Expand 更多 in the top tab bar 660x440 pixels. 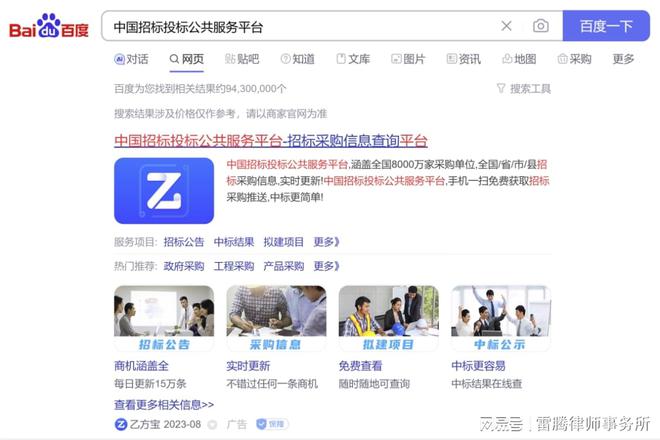pyautogui.click(x=623, y=59)
